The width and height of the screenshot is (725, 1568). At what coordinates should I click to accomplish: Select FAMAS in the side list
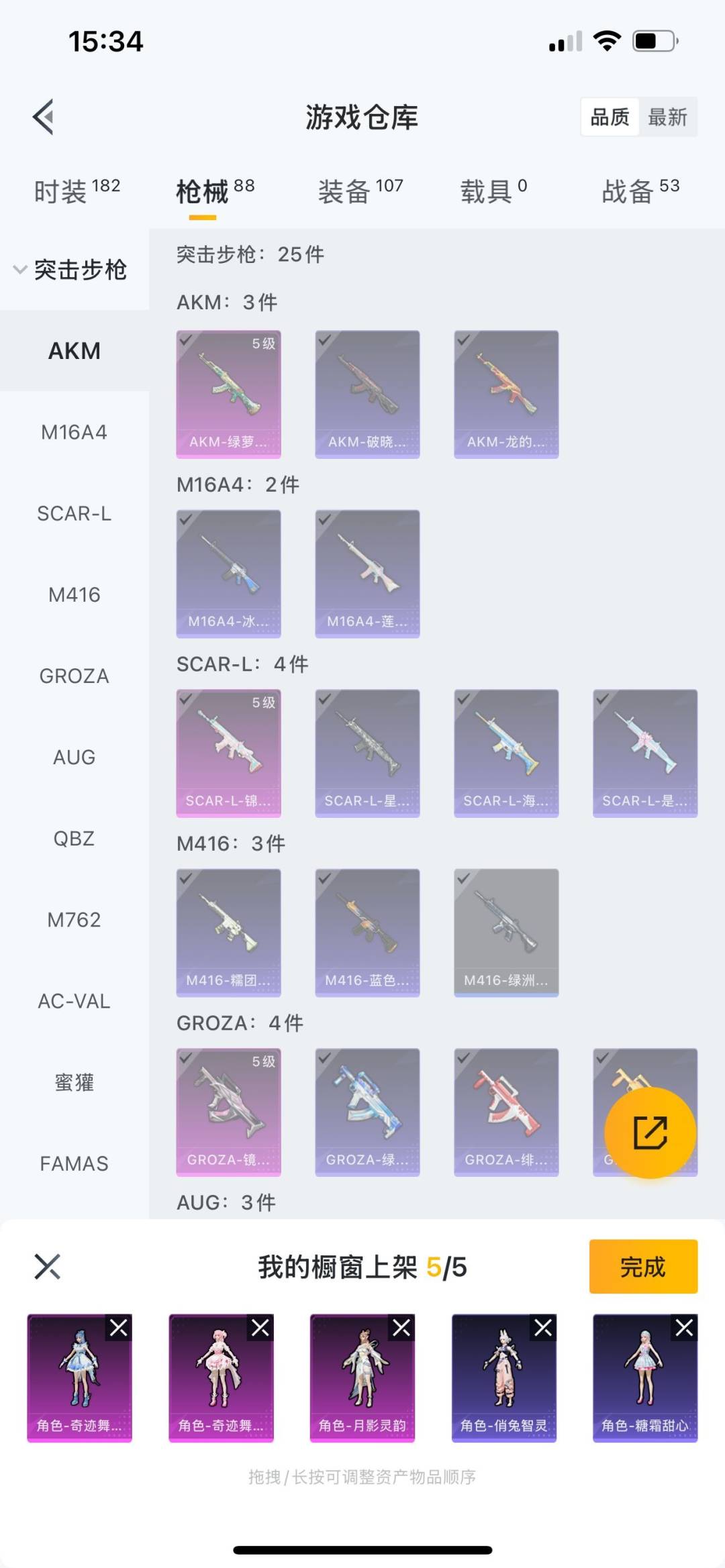(x=74, y=1163)
